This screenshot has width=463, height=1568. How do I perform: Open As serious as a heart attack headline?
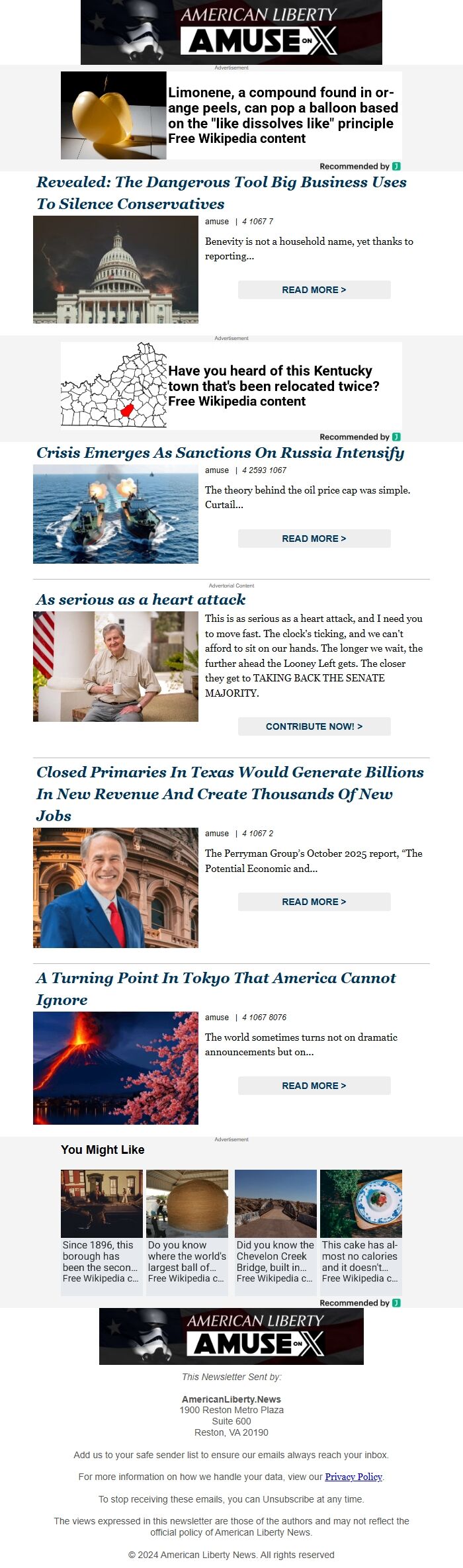click(140, 599)
